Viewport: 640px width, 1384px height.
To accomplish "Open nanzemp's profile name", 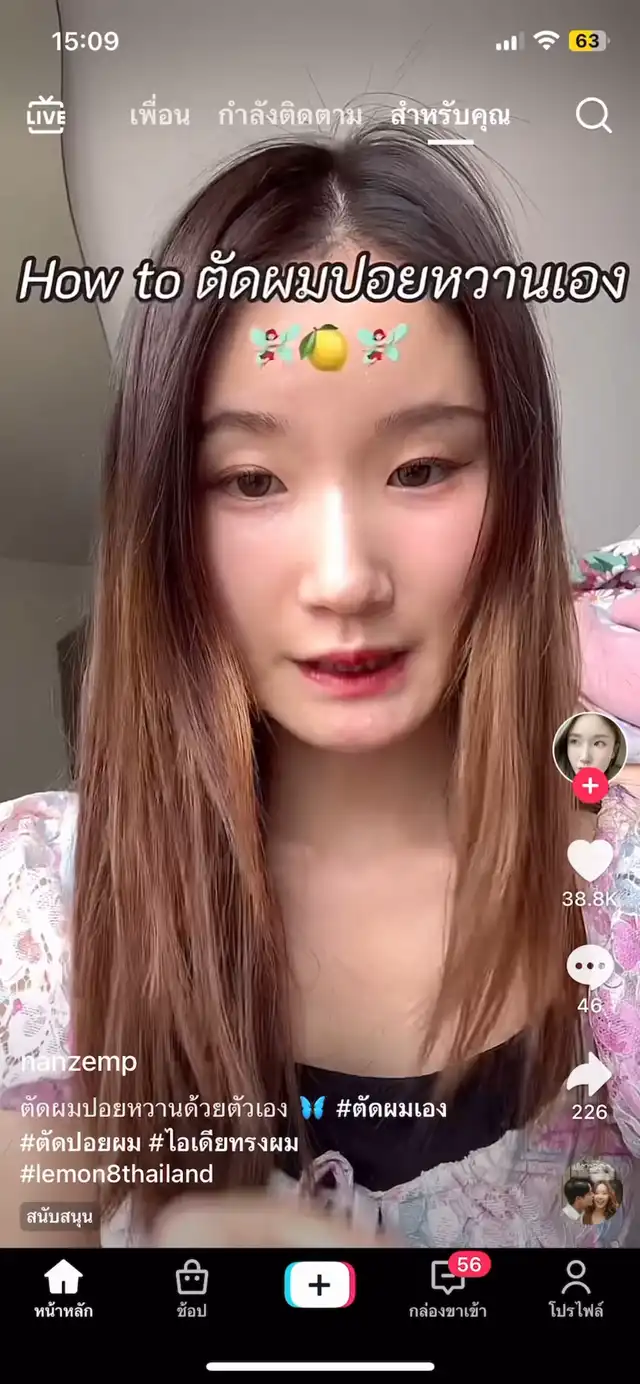I will (x=79, y=1062).
